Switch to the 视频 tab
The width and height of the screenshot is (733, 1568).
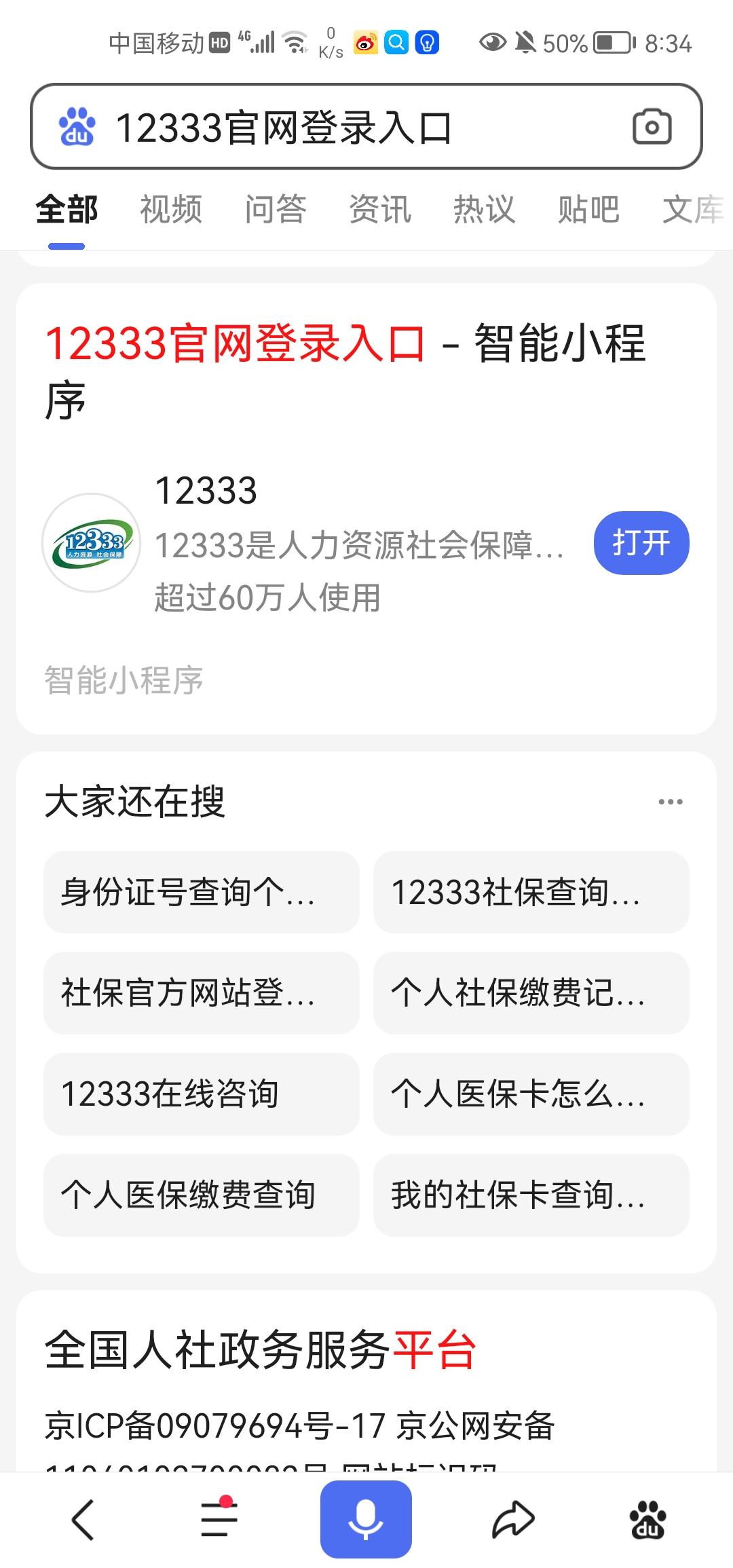170,209
